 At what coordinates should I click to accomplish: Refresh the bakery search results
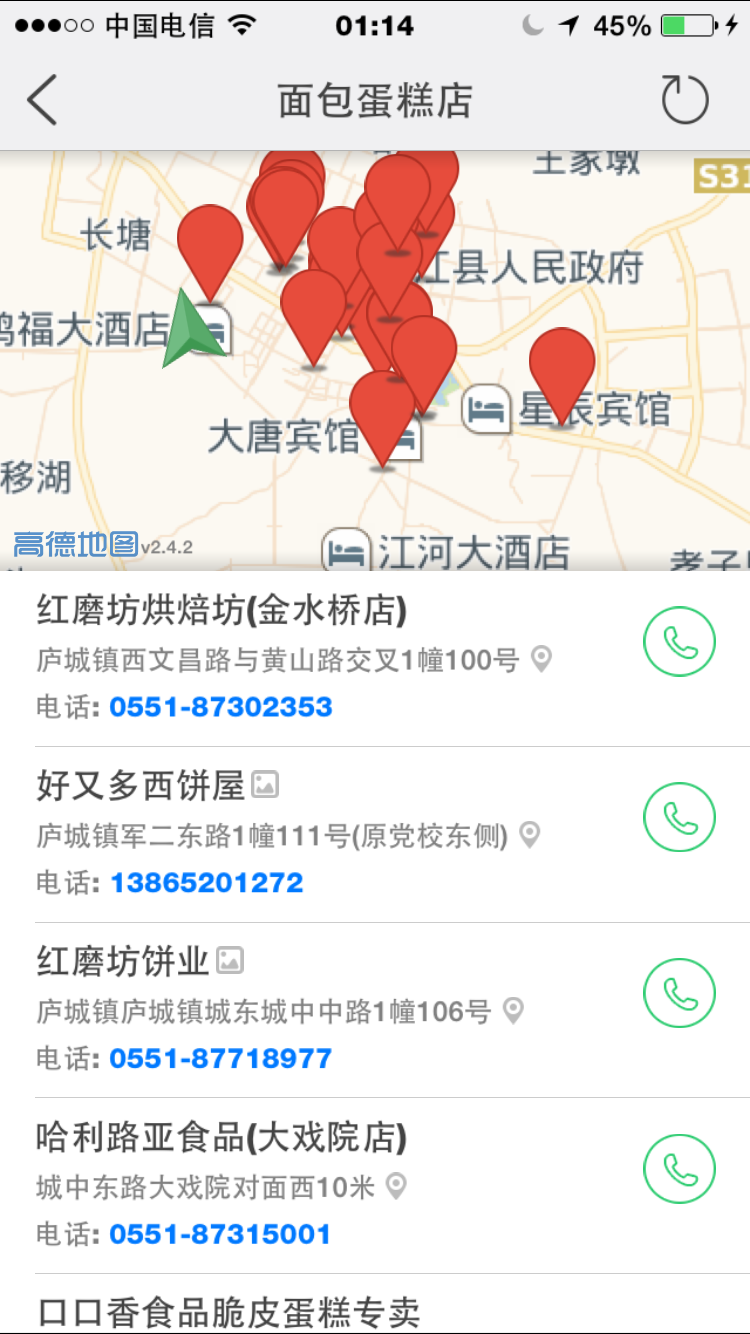[684, 100]
